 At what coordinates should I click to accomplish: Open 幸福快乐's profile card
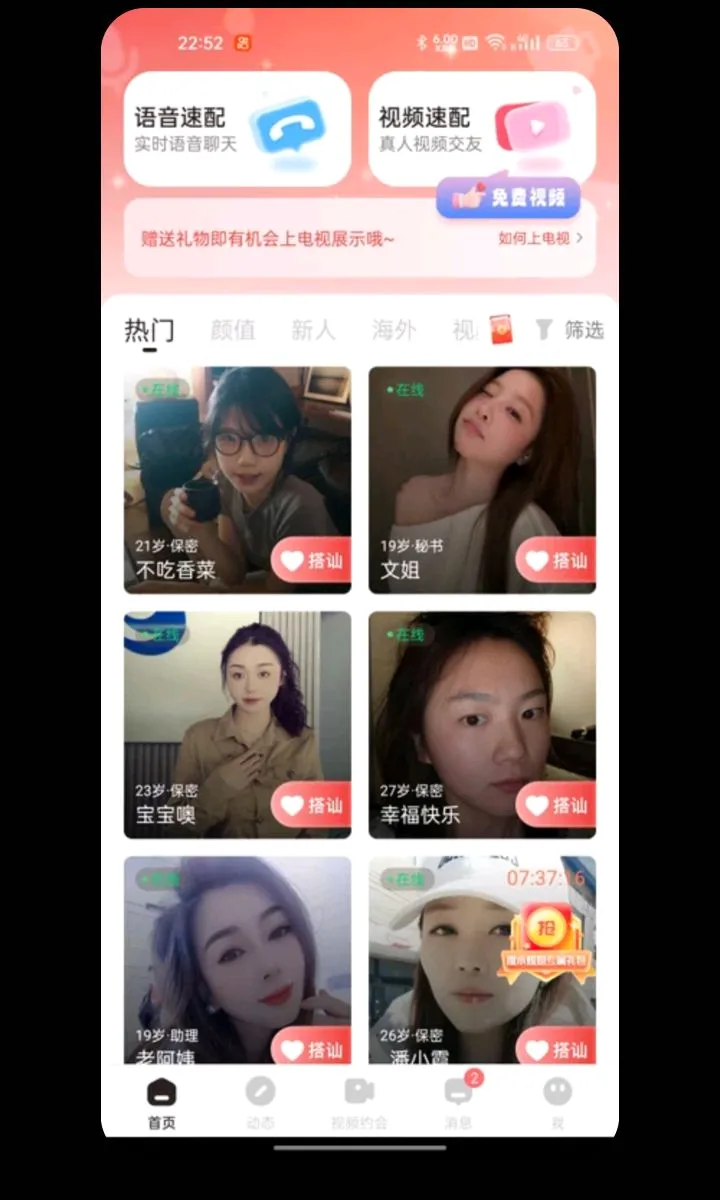point(482,725)
